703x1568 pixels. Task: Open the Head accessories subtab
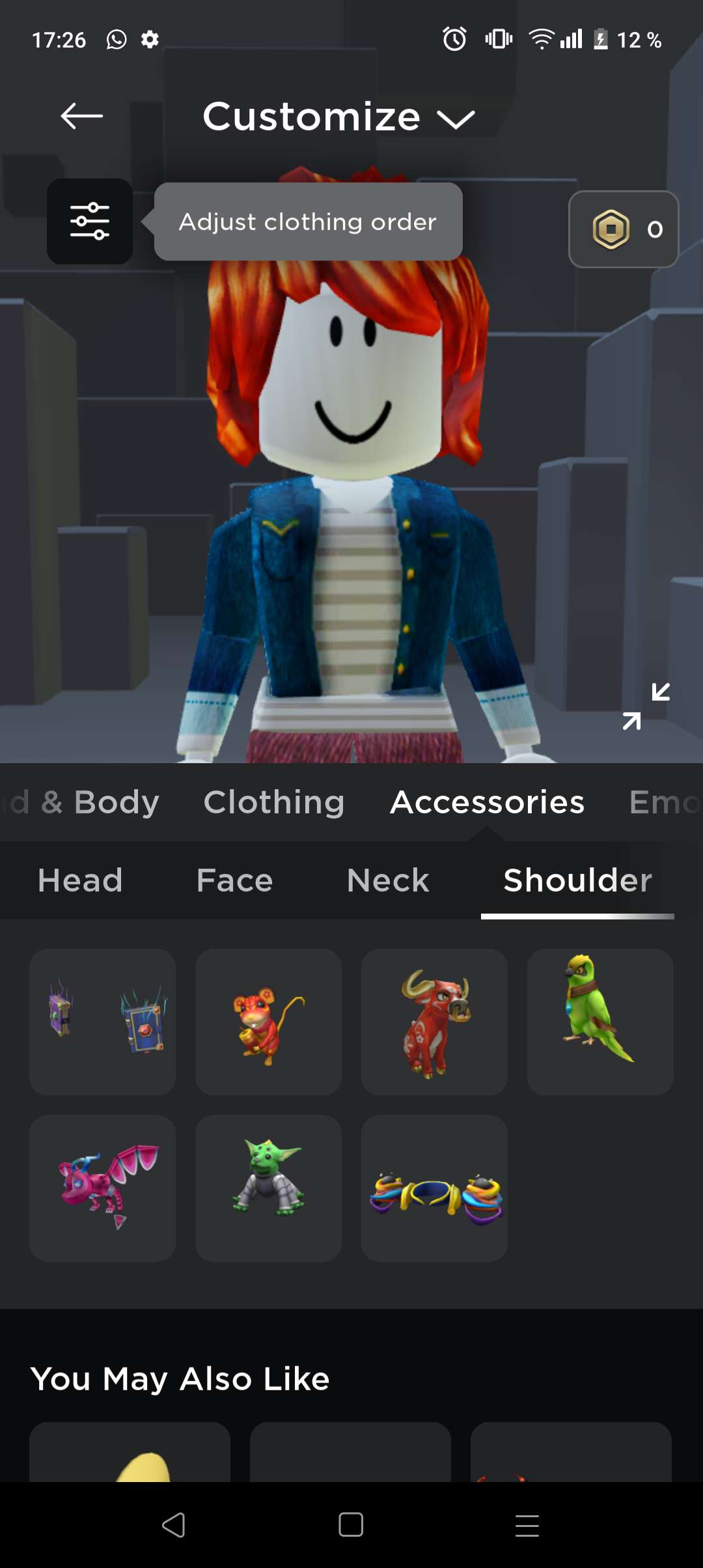tap(80, 880)
